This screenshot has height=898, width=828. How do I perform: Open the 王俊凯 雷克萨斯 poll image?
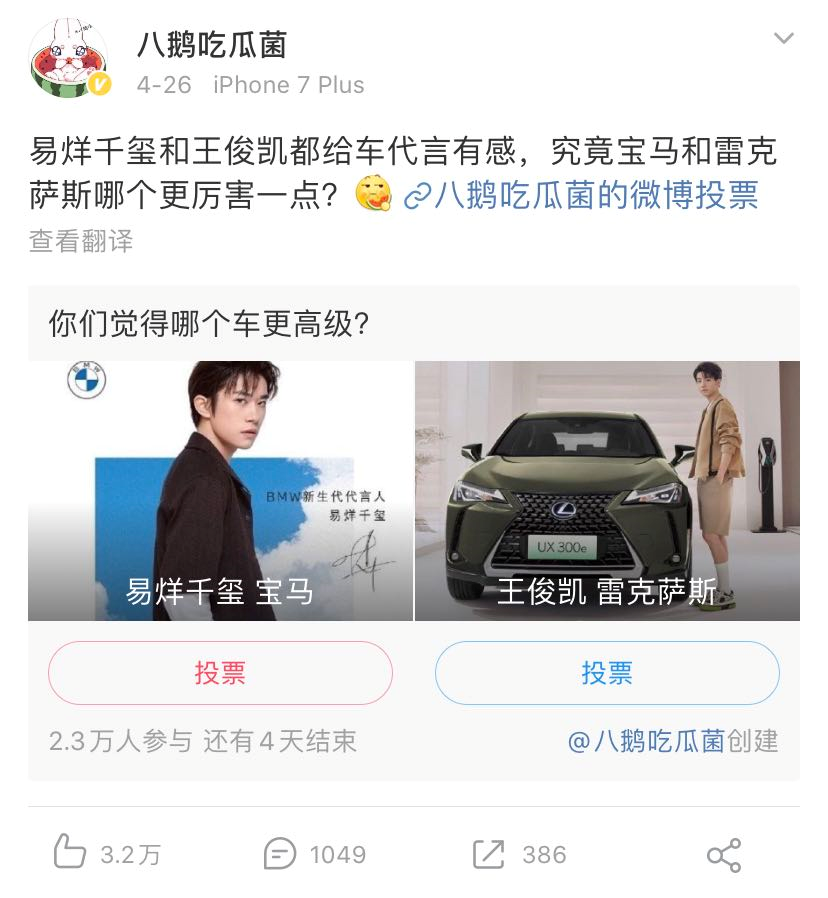pyautogui.click(x=607, y=490)
